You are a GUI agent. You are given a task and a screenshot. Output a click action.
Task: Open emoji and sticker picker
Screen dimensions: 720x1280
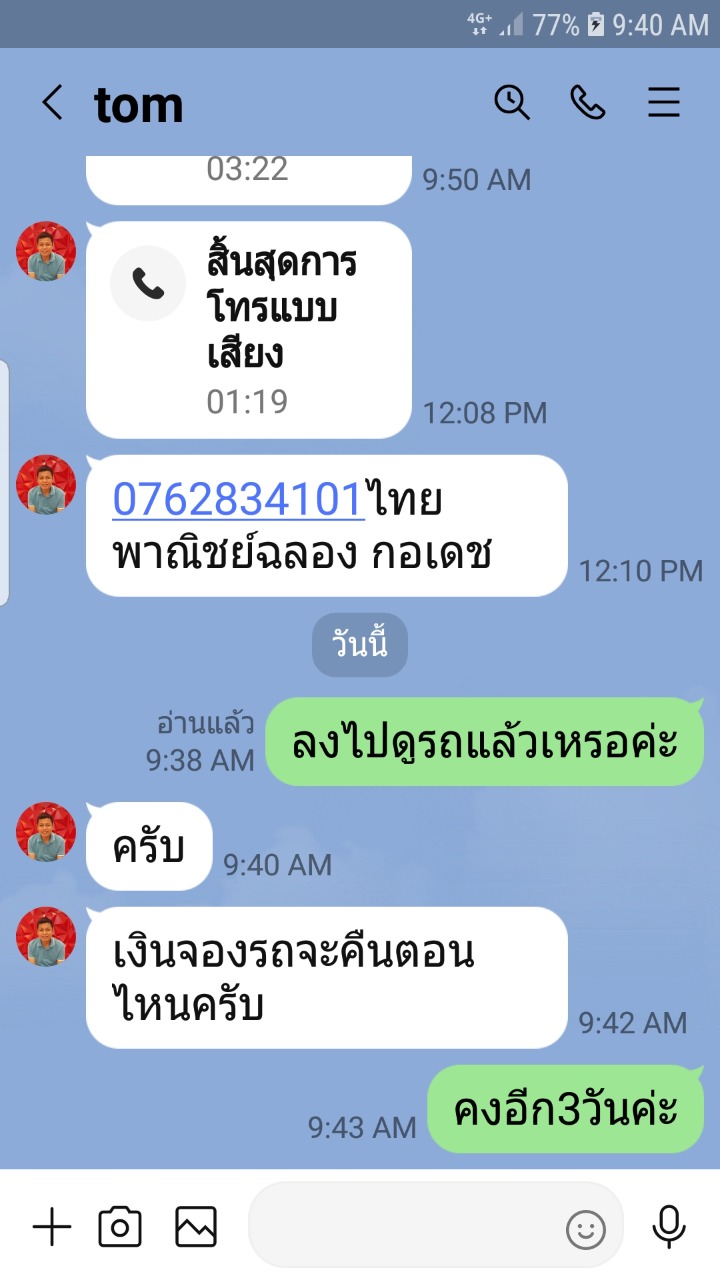tap(586, 1228)
